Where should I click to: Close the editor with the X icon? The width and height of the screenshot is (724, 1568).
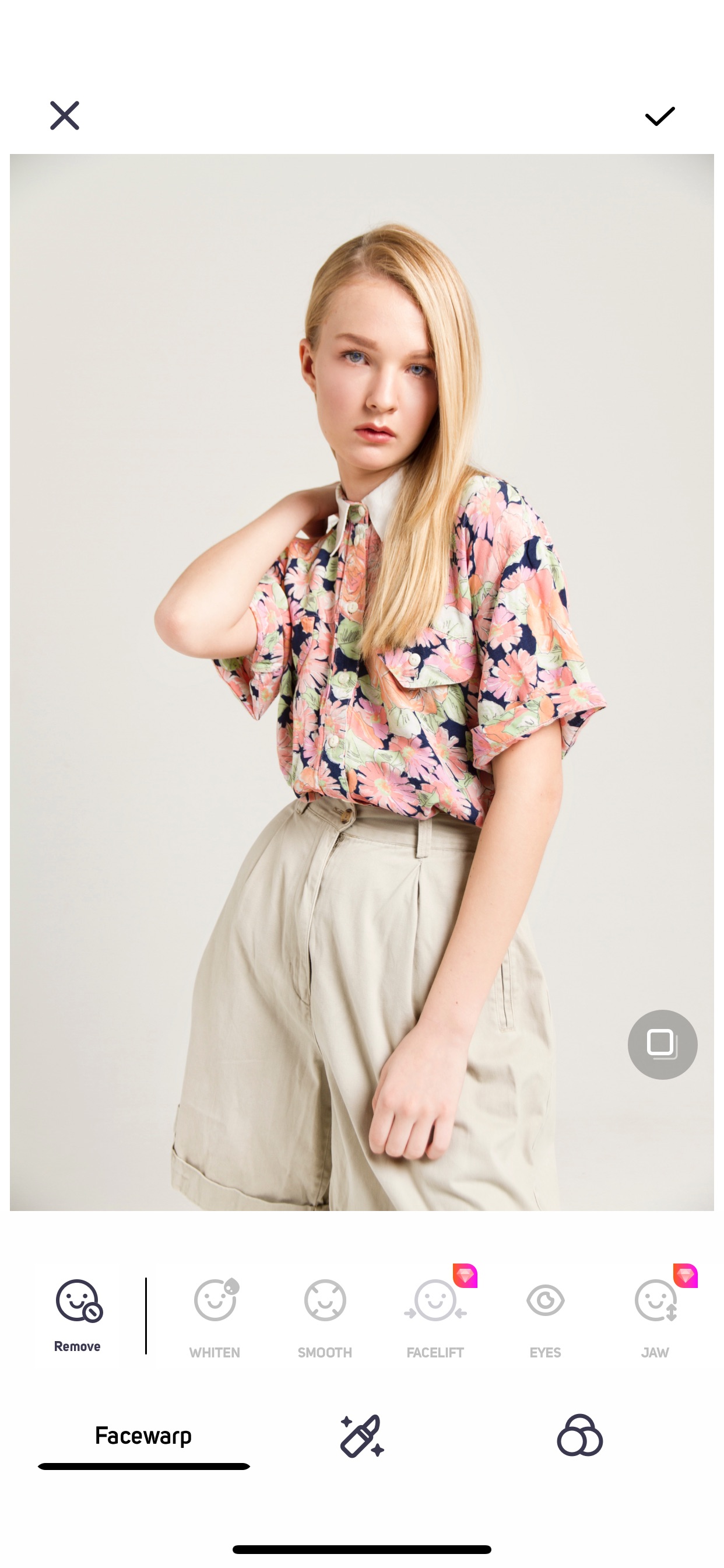65,116
